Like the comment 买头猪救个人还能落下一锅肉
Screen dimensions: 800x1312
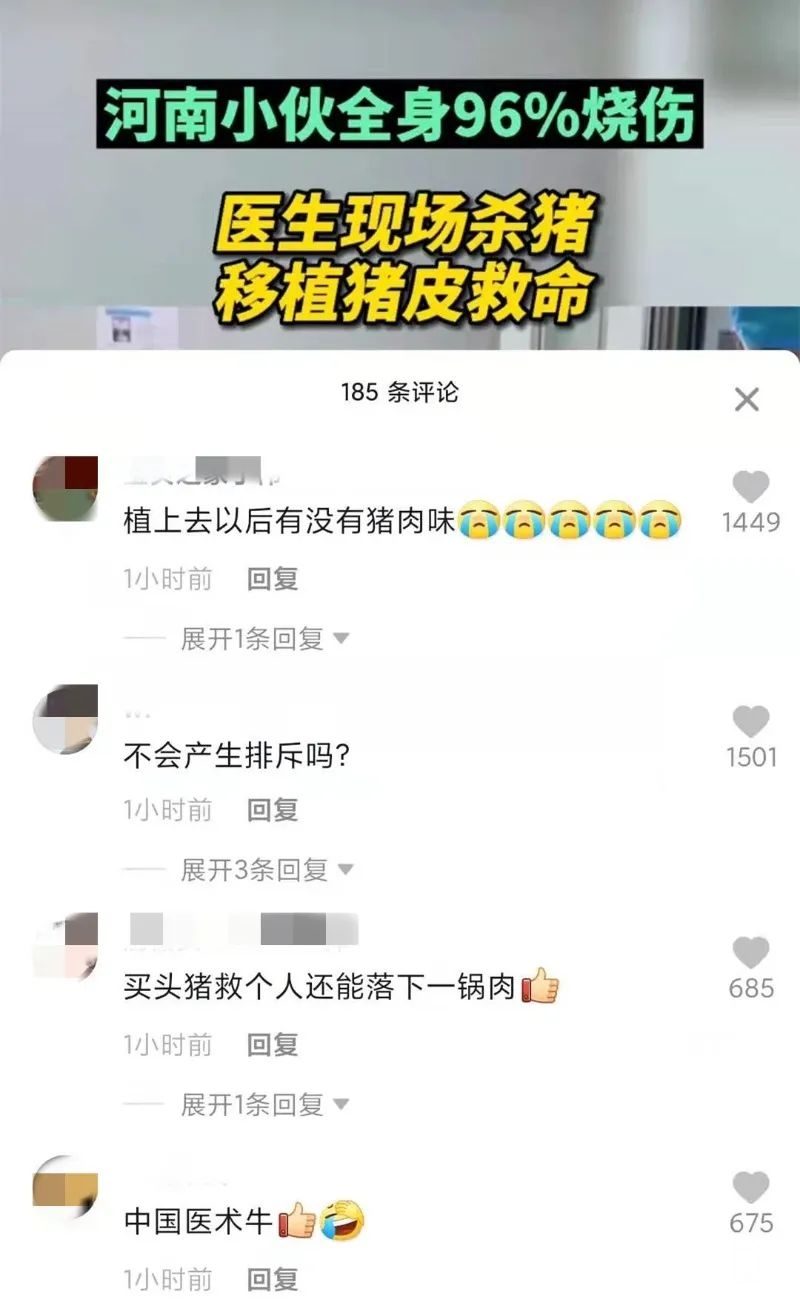(750, 953)
